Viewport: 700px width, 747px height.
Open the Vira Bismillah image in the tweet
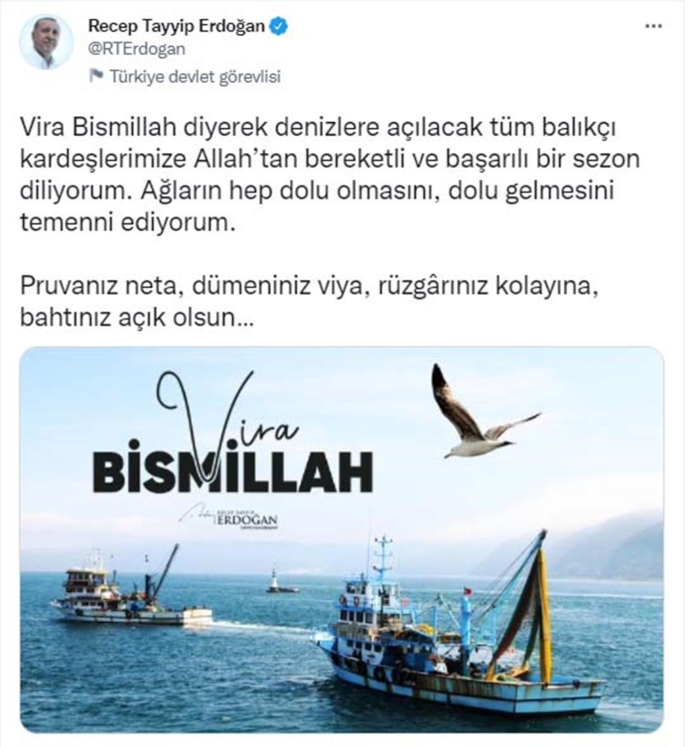(341, 538)
